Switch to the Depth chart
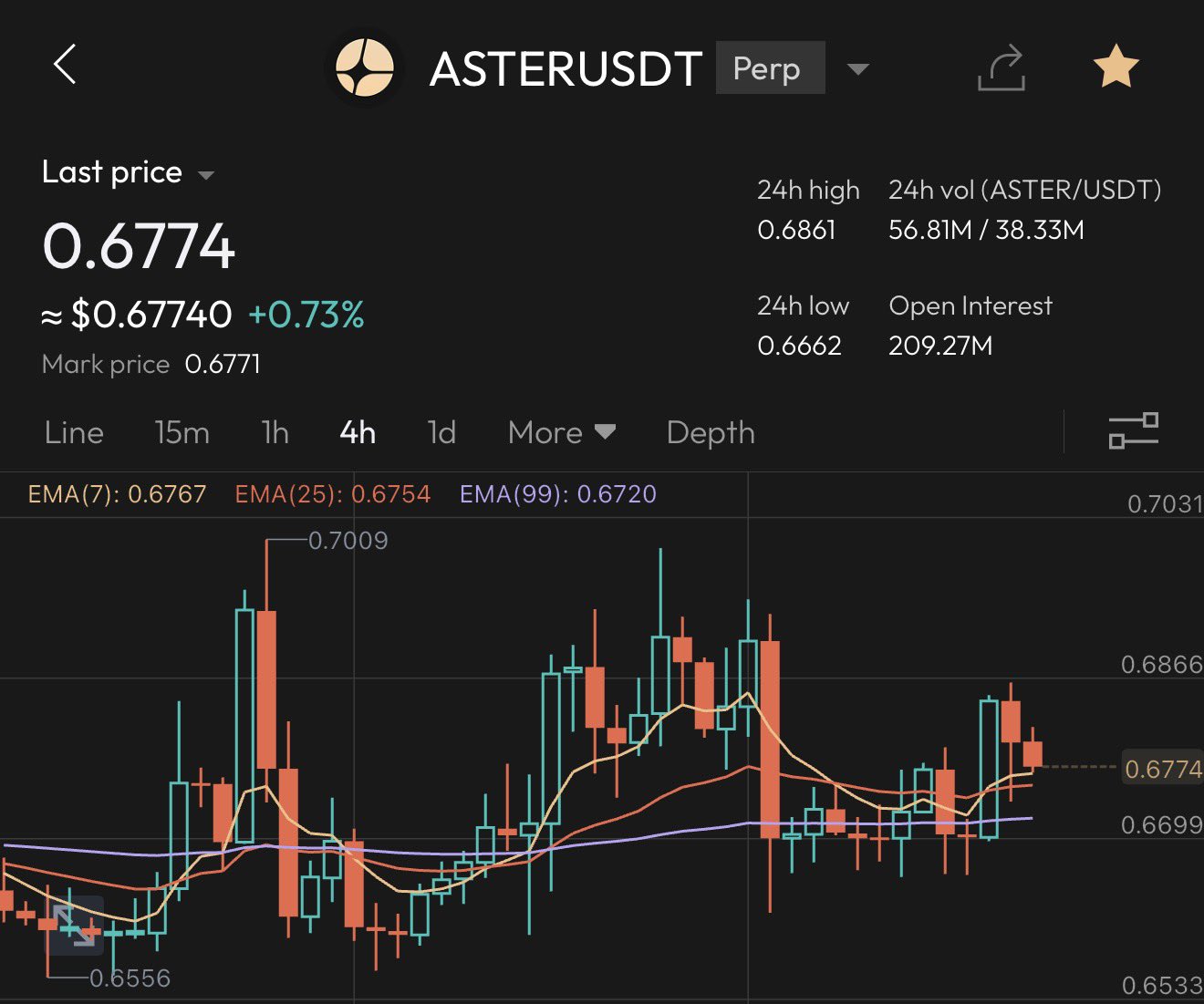The image size is (1204, 1004). pyautogui.click(x=711, y=432)
